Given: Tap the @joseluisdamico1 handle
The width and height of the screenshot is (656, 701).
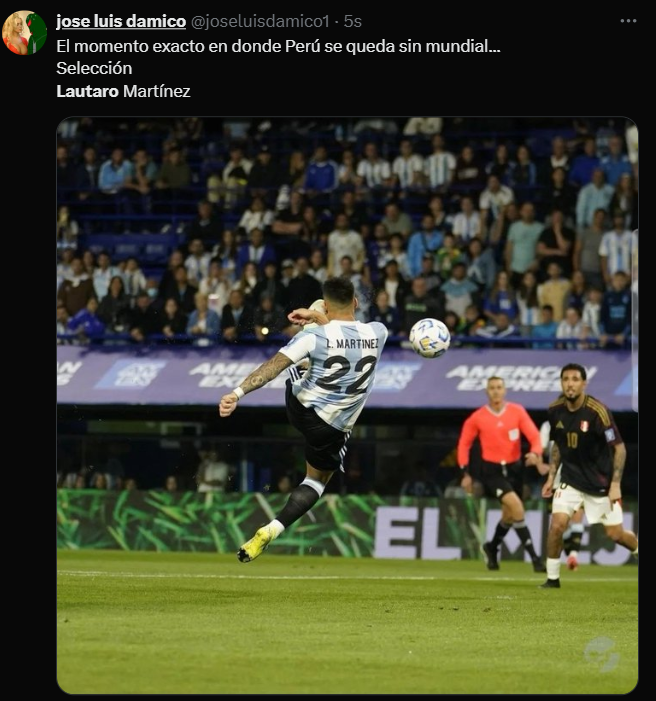Looking at the screenshot, I should tap(260, 21).
